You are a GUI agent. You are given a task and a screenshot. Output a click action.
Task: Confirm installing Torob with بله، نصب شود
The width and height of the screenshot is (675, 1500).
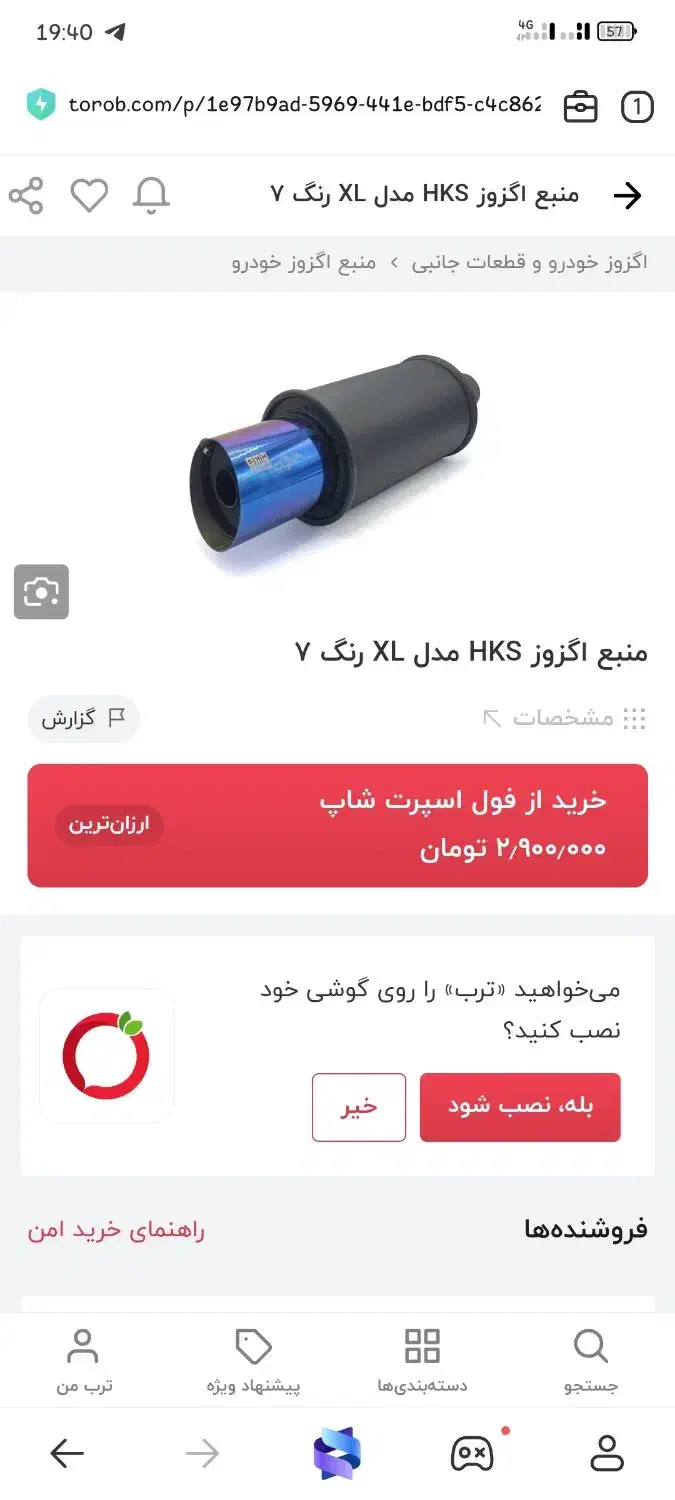coord(520,1107)
